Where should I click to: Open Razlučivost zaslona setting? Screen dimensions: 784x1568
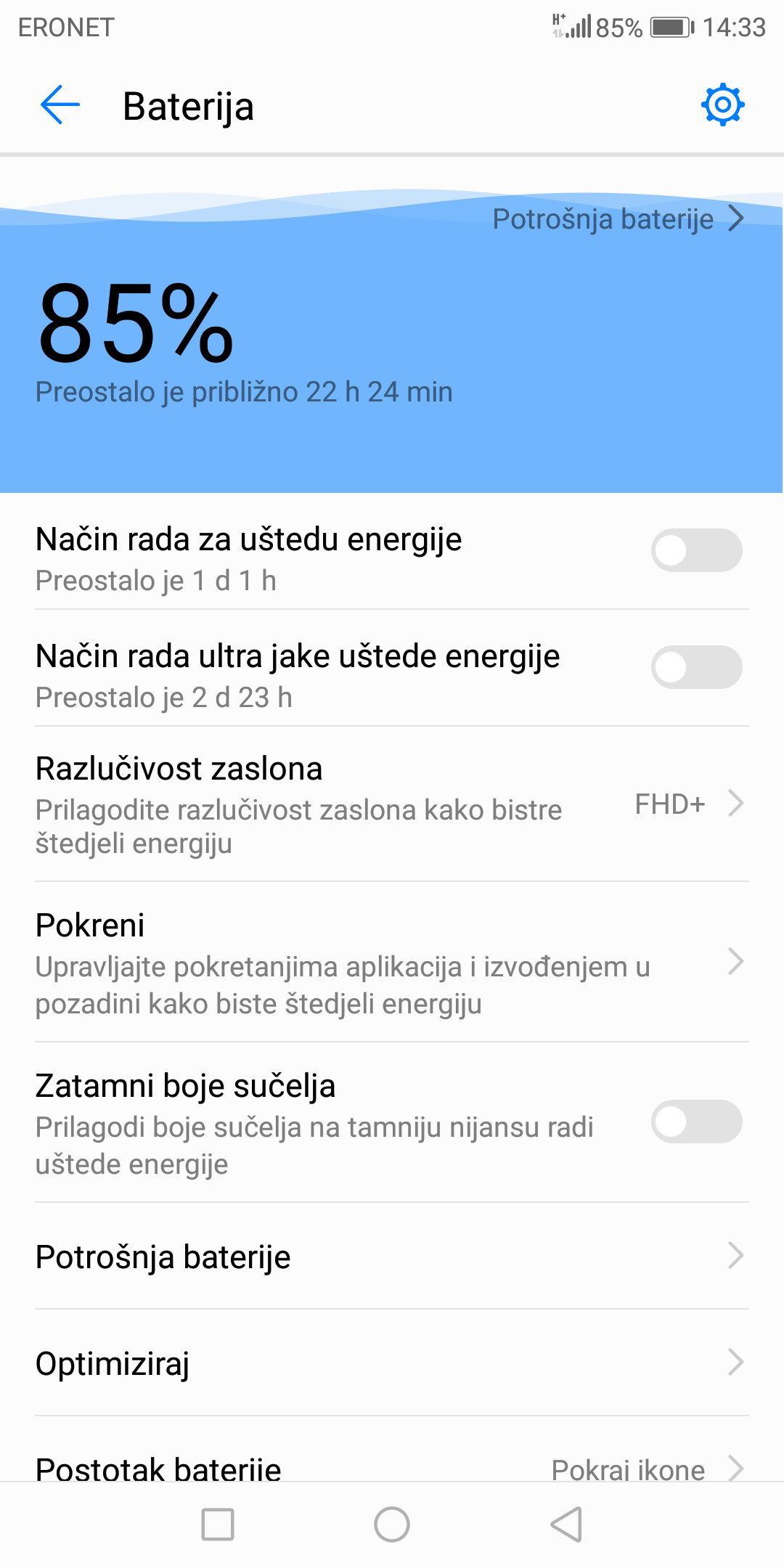(x=392, y=804)
